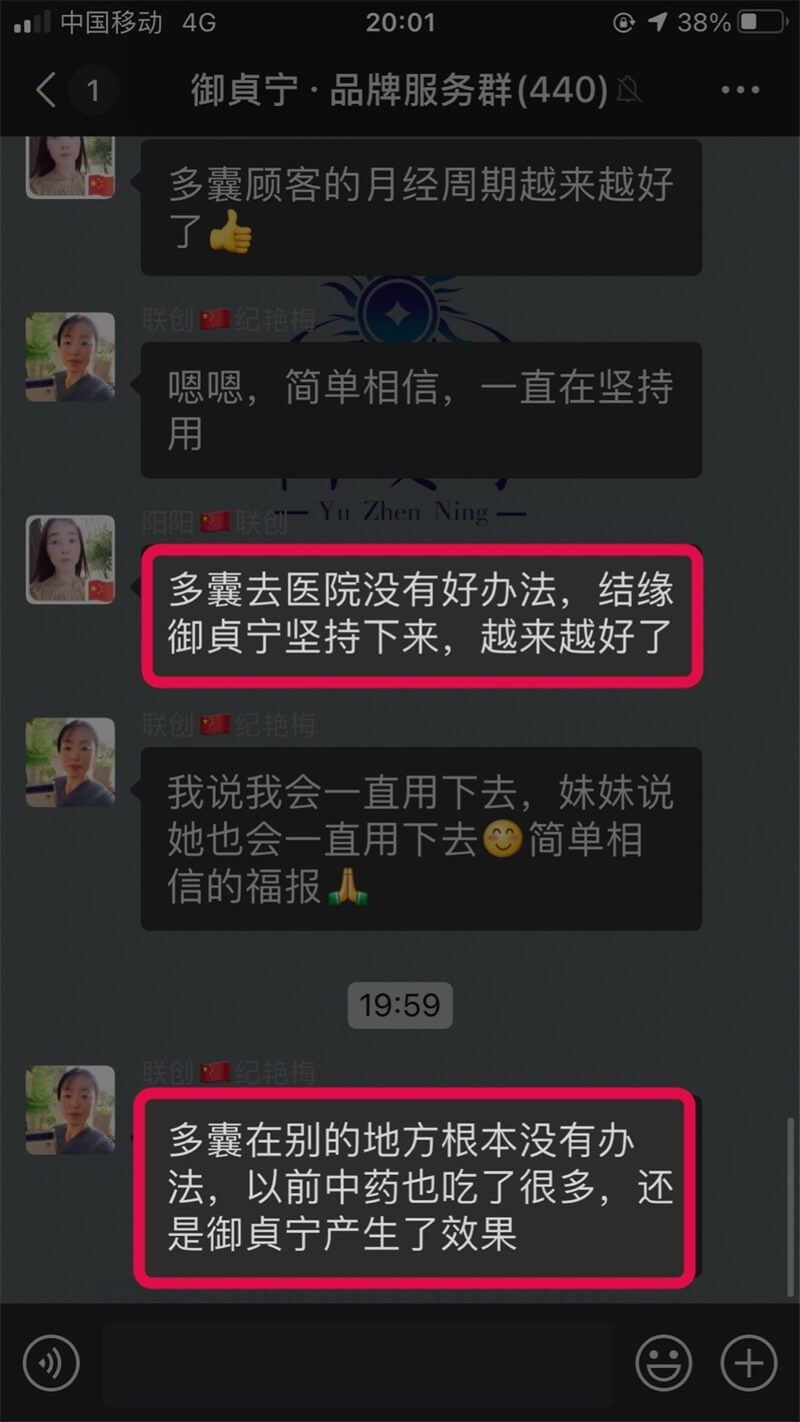Open the group chat overflow menu

[x=740, y=91]
